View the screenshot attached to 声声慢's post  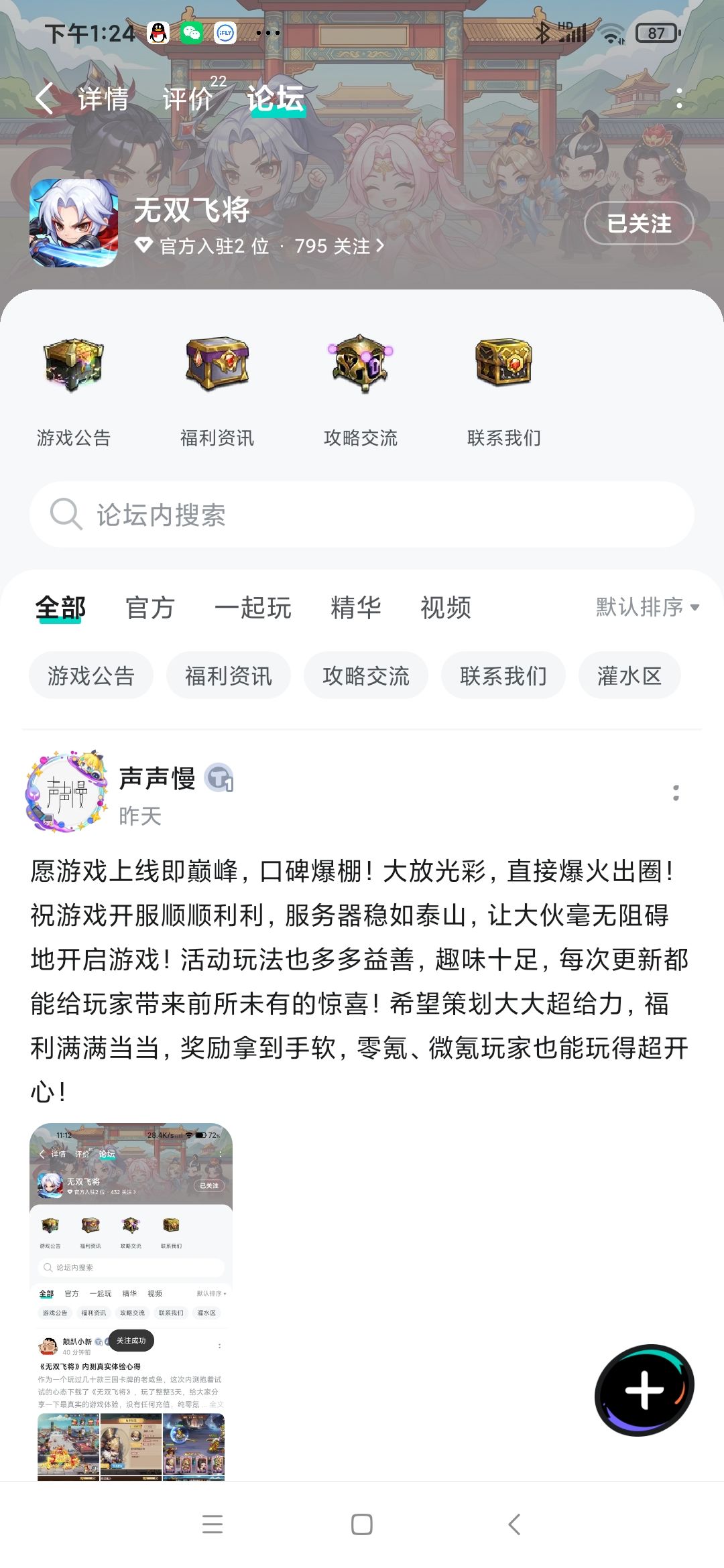click(x=131, y=1302)
